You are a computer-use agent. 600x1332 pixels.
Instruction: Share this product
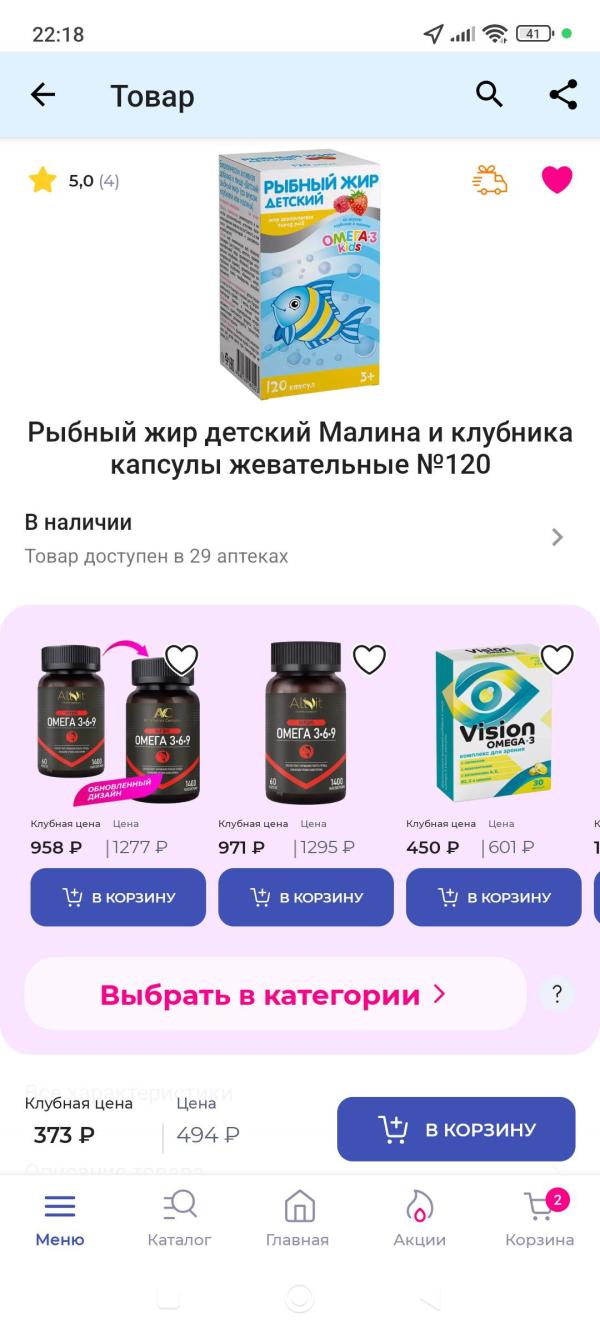(x=563, y=95)
